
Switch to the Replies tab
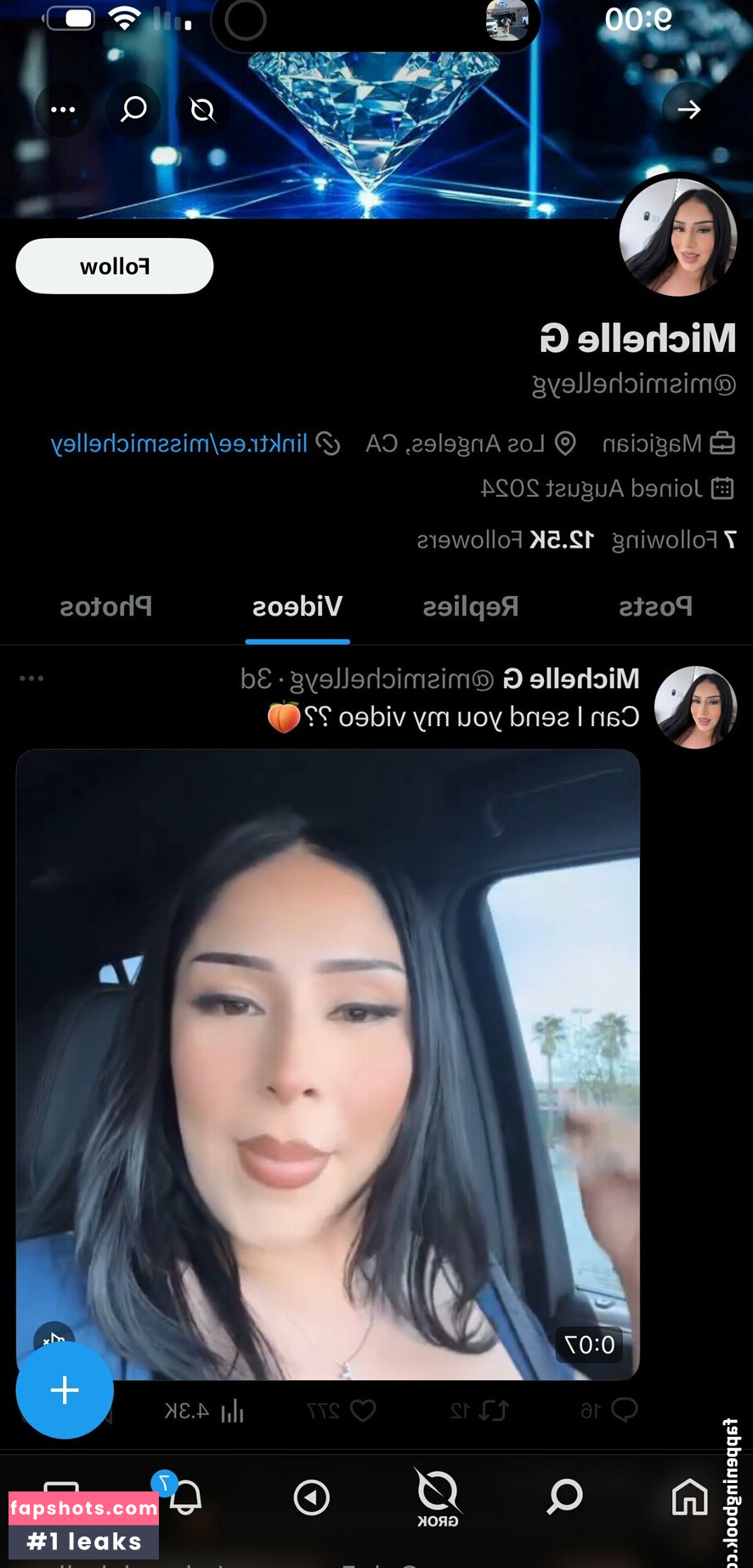(470, 607)
